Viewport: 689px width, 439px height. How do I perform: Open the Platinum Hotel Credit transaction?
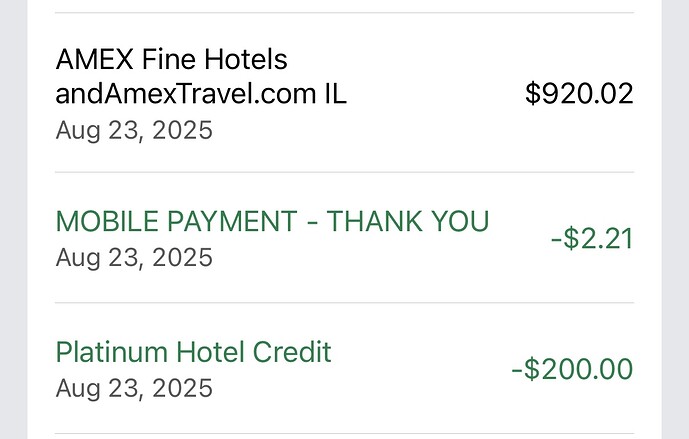tap(344, 368)
